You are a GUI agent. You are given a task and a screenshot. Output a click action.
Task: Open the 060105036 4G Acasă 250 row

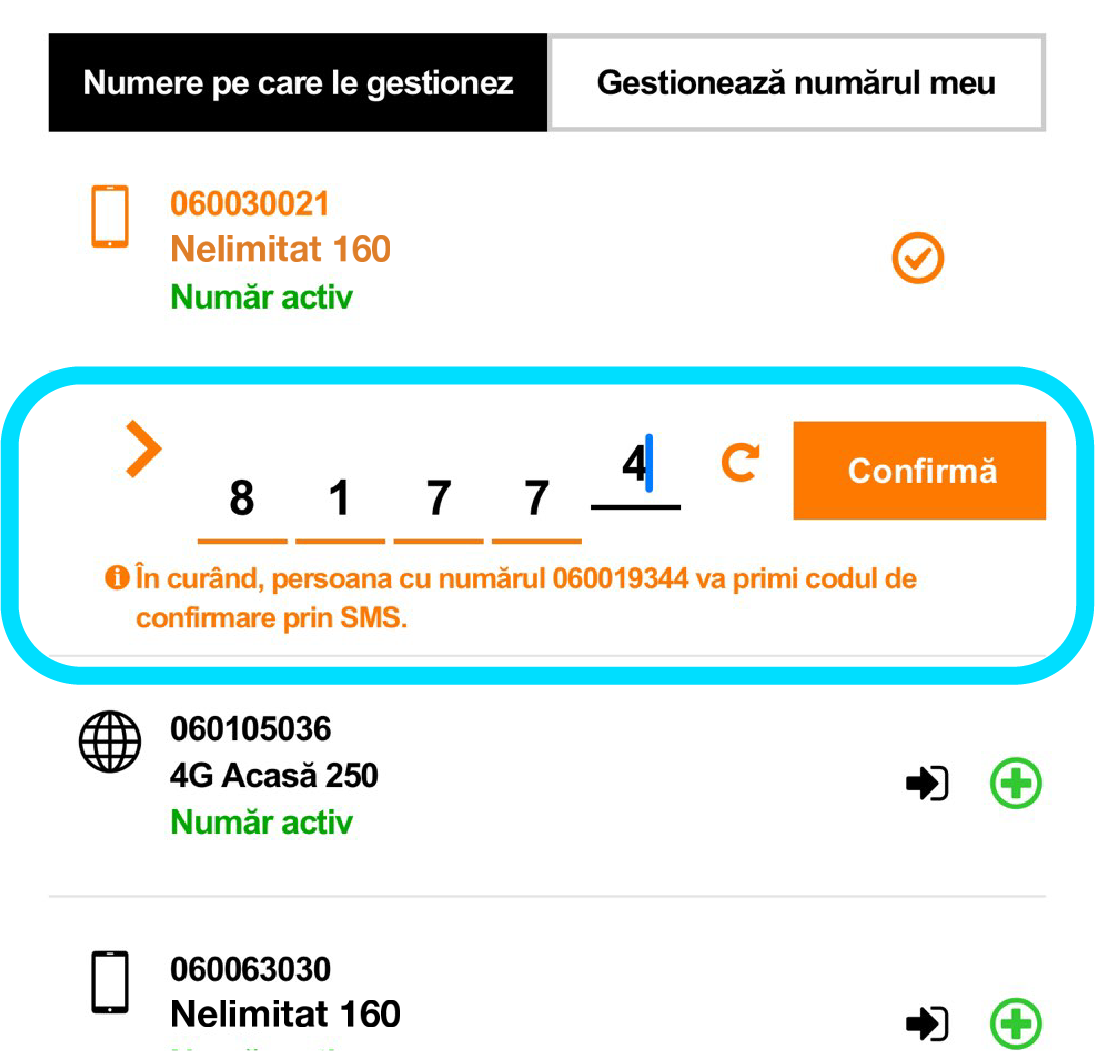pos(274,775)
